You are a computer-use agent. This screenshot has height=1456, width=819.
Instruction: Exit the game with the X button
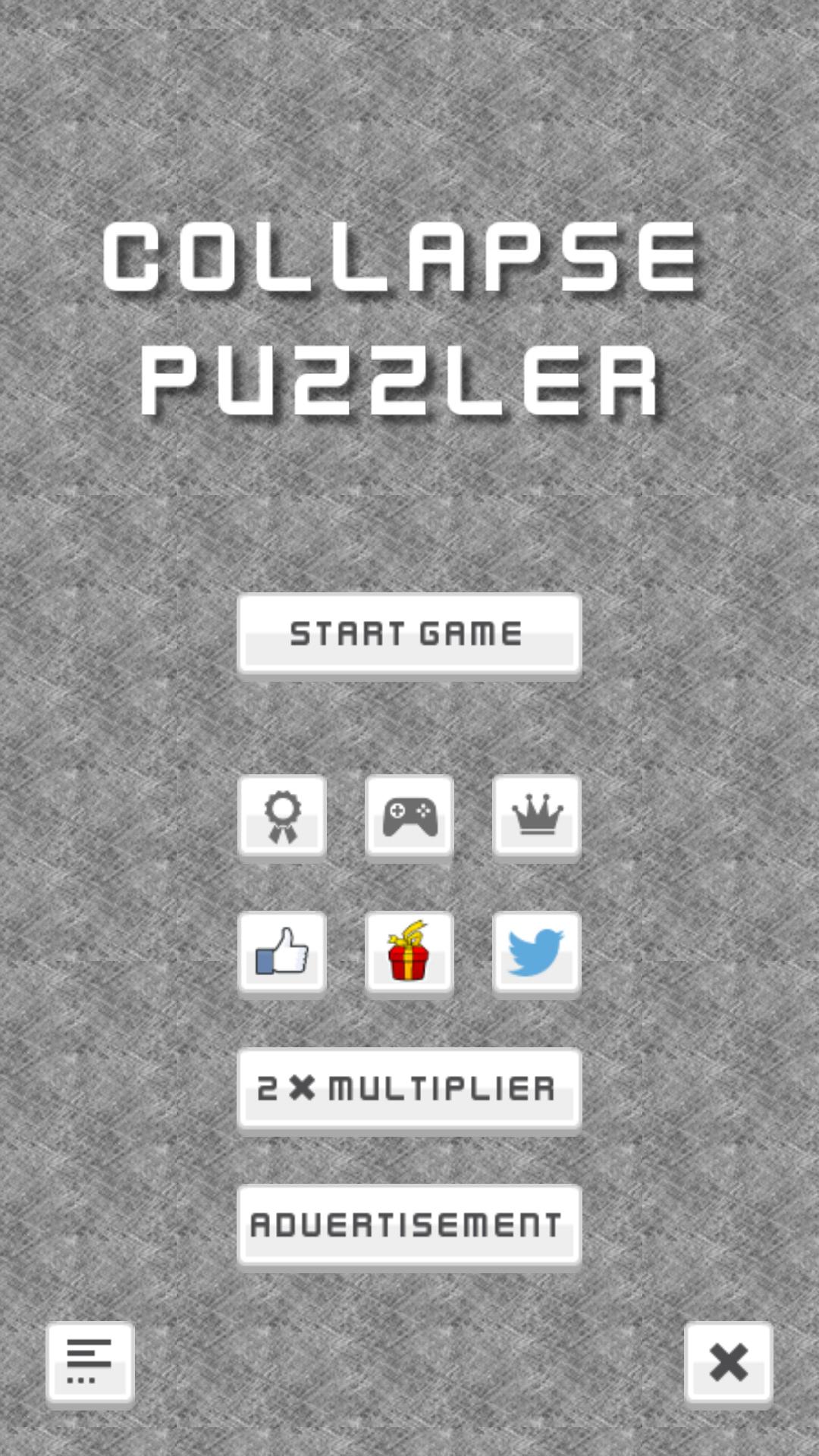(x=729, y=1363)
